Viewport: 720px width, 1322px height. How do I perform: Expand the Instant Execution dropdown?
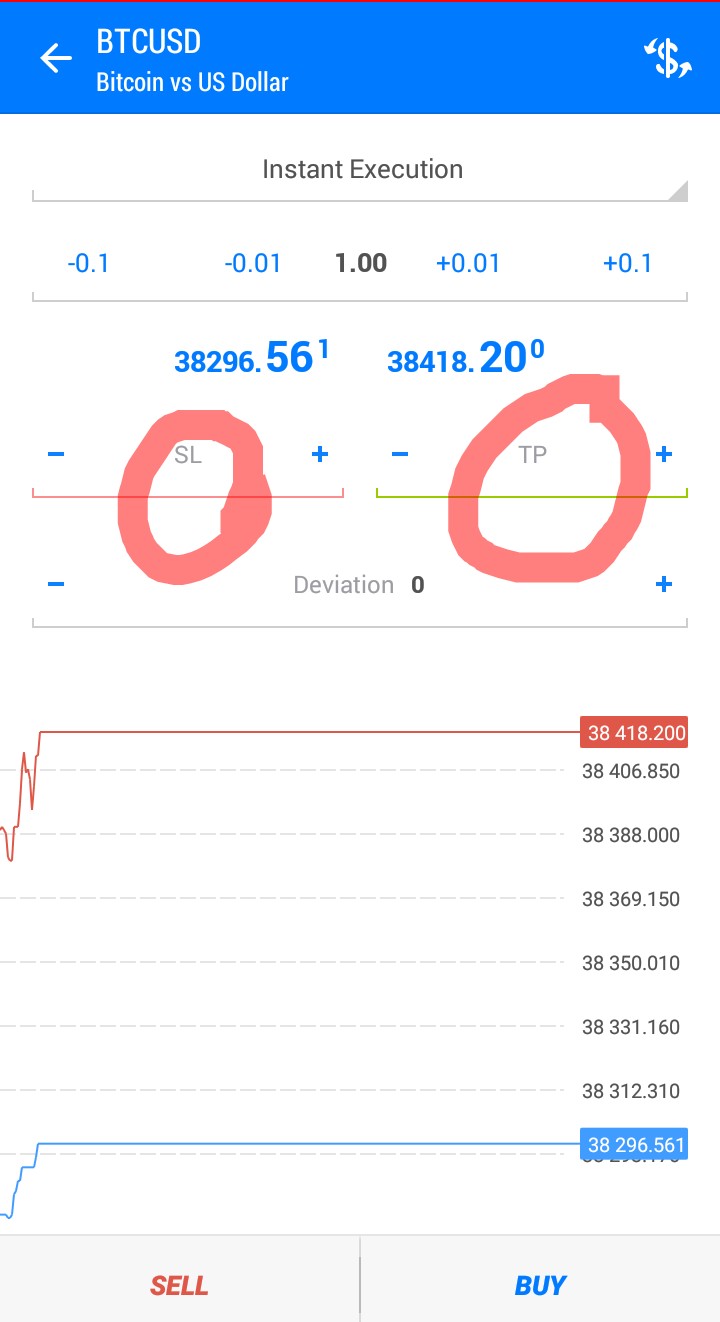(360, 172)
